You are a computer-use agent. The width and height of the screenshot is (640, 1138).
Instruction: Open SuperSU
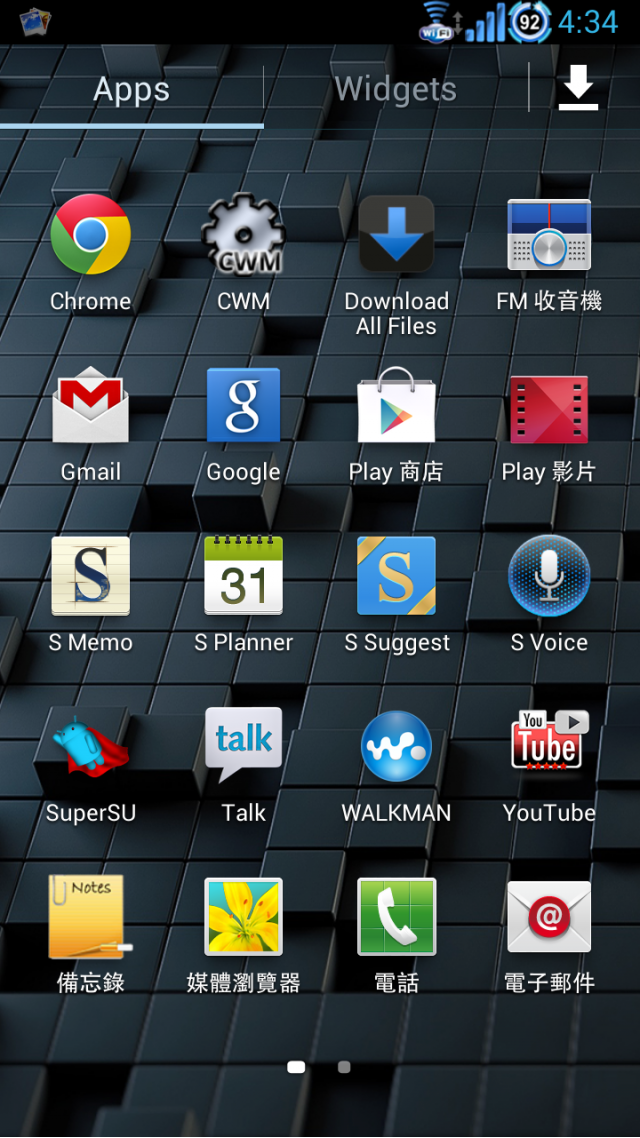pos(91,748)
